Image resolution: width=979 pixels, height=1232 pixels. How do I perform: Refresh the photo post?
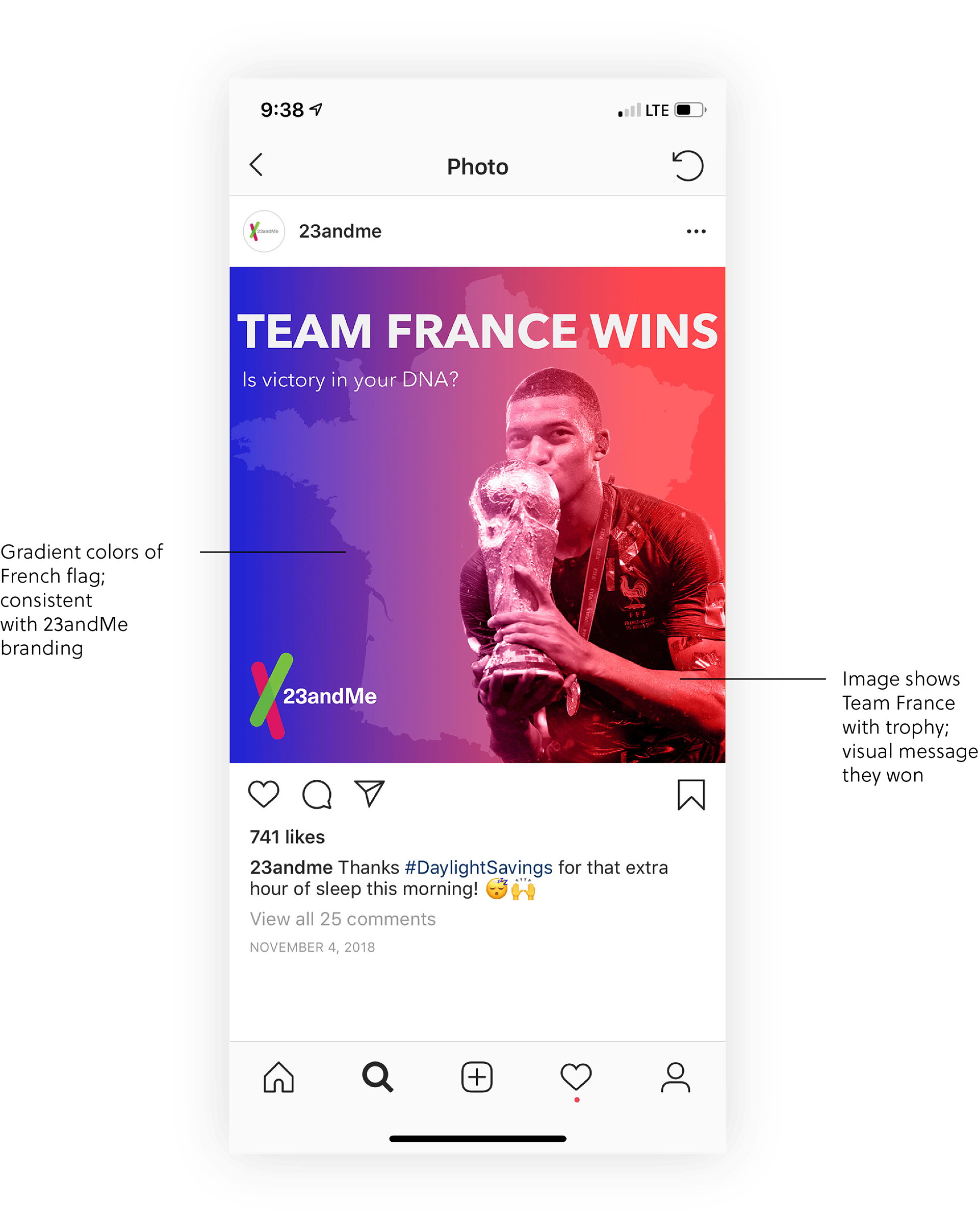pyautogui.click(x=687, y=166)
